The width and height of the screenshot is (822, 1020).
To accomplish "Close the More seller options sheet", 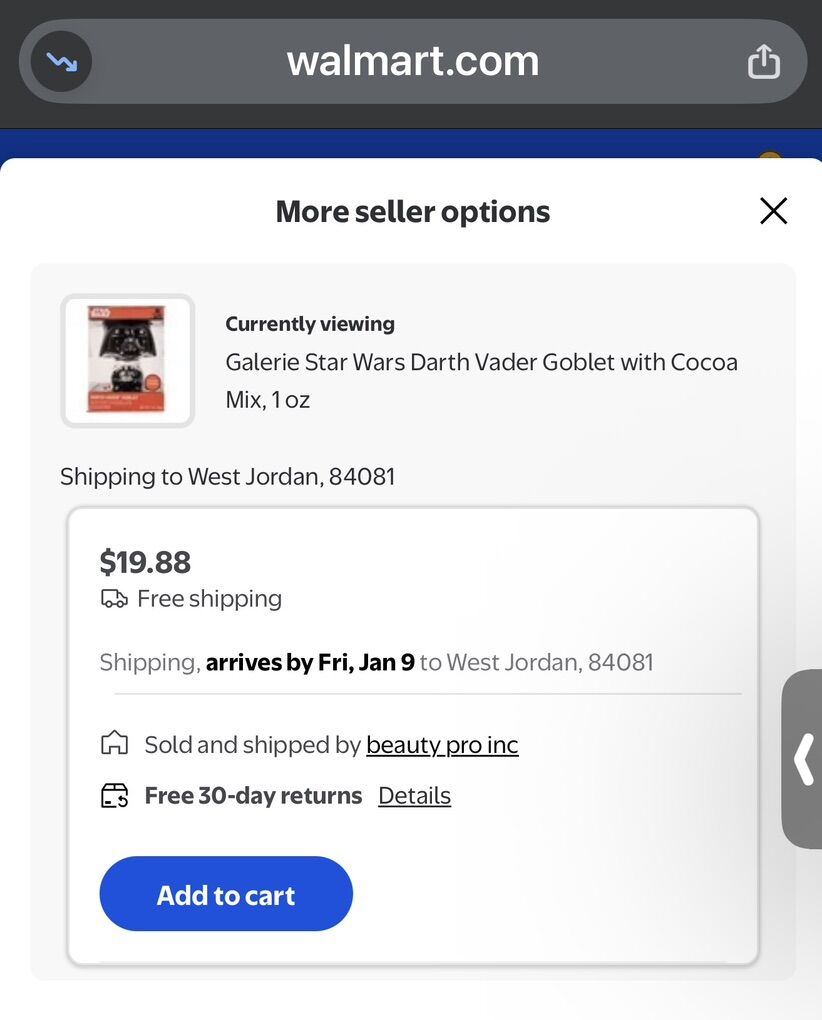I will pos(773,211).
